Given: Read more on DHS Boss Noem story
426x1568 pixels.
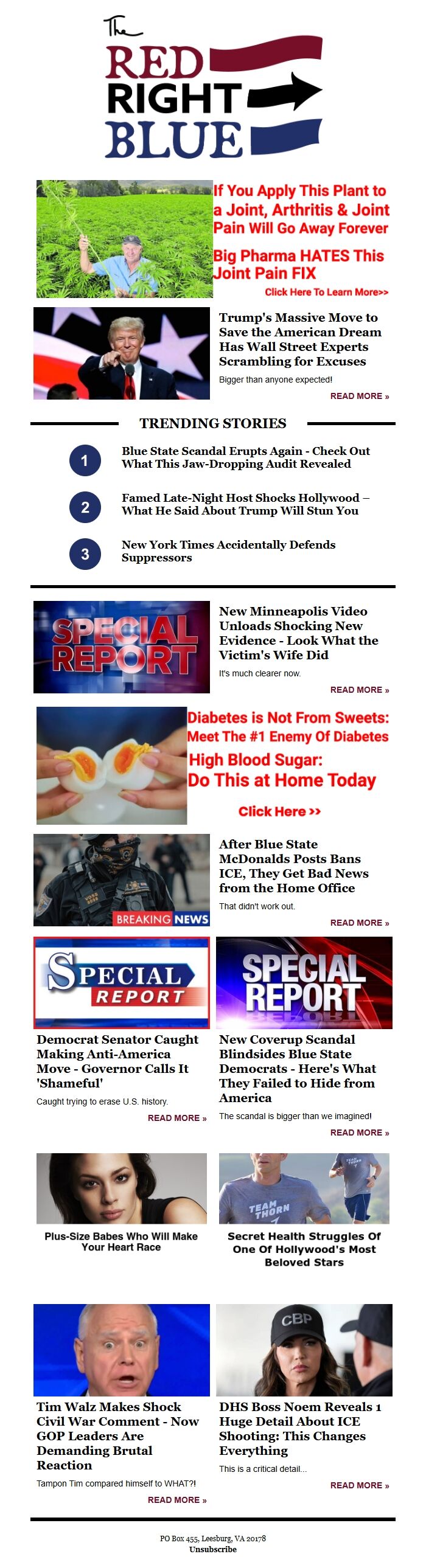Looking at the screenshot, I should 359,1485.
